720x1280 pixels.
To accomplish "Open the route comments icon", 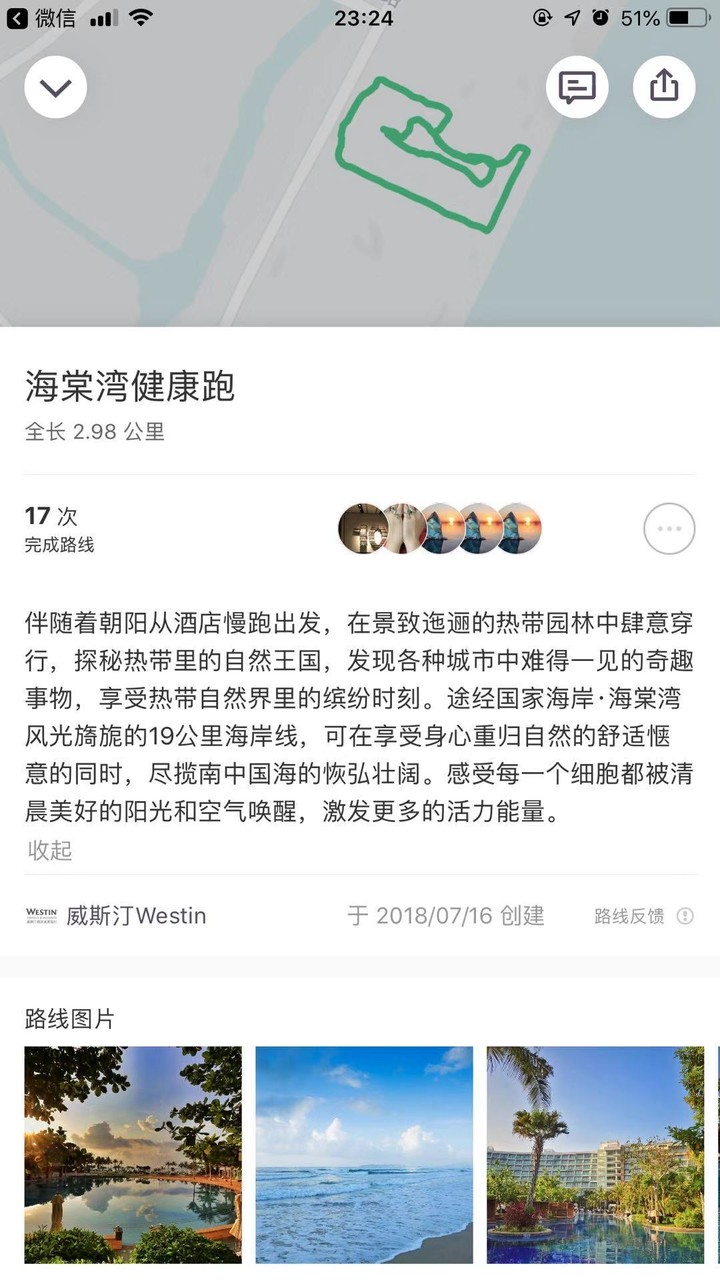I will [x=577, y=88].
